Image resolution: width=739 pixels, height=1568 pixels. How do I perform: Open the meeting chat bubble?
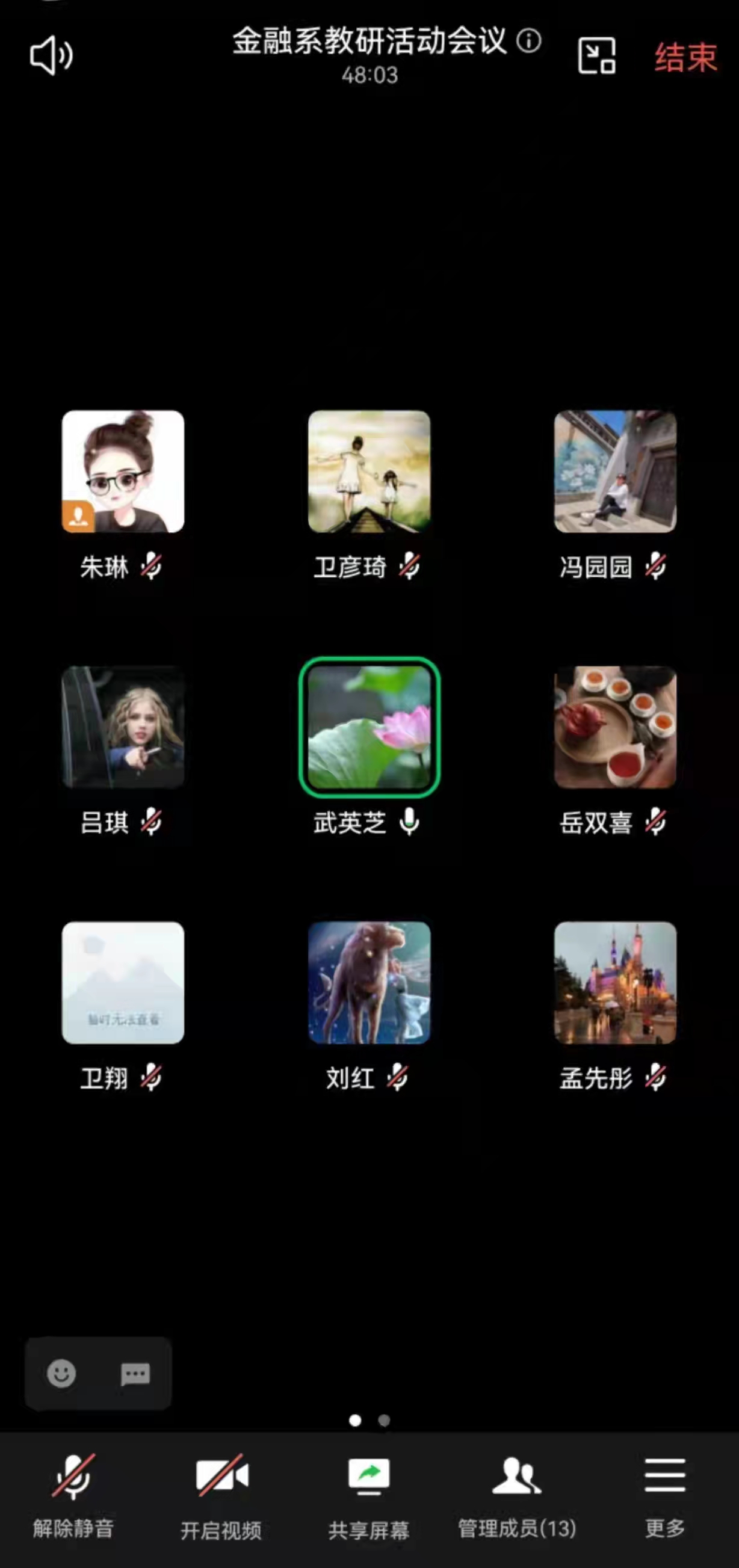135,1374
